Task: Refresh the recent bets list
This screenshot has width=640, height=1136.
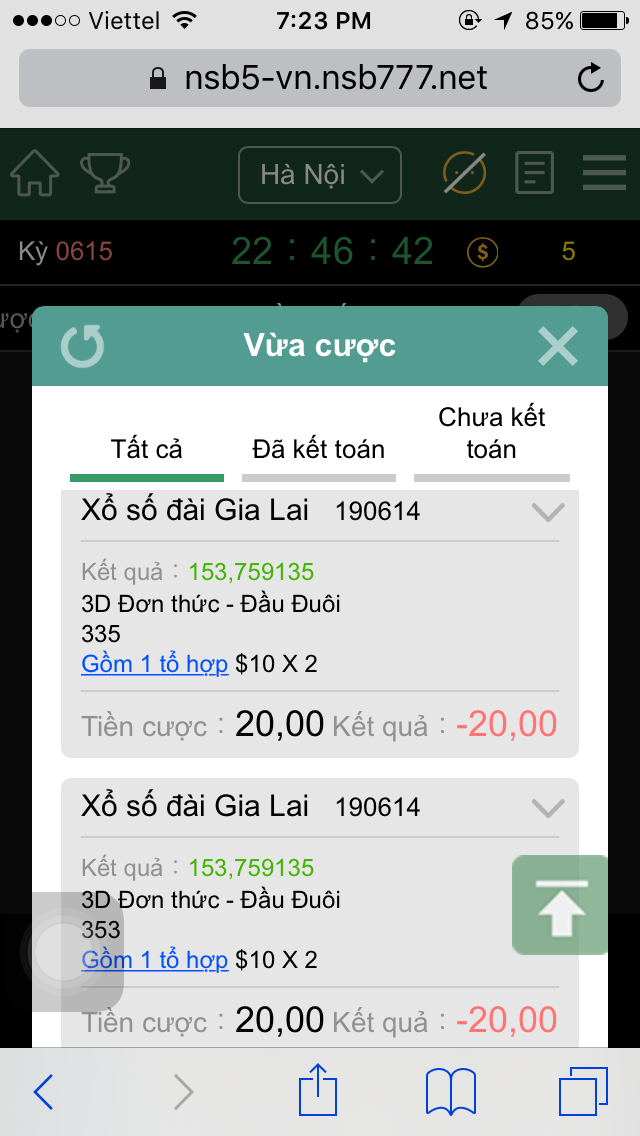Action: [x=82, y=346]
